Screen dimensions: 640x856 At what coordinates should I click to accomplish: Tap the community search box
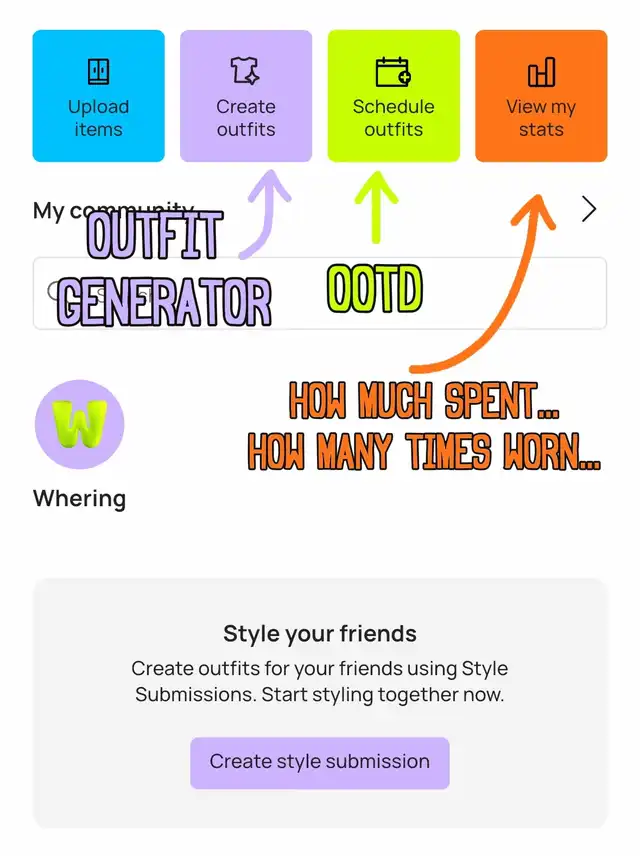[x=319, y=294]
